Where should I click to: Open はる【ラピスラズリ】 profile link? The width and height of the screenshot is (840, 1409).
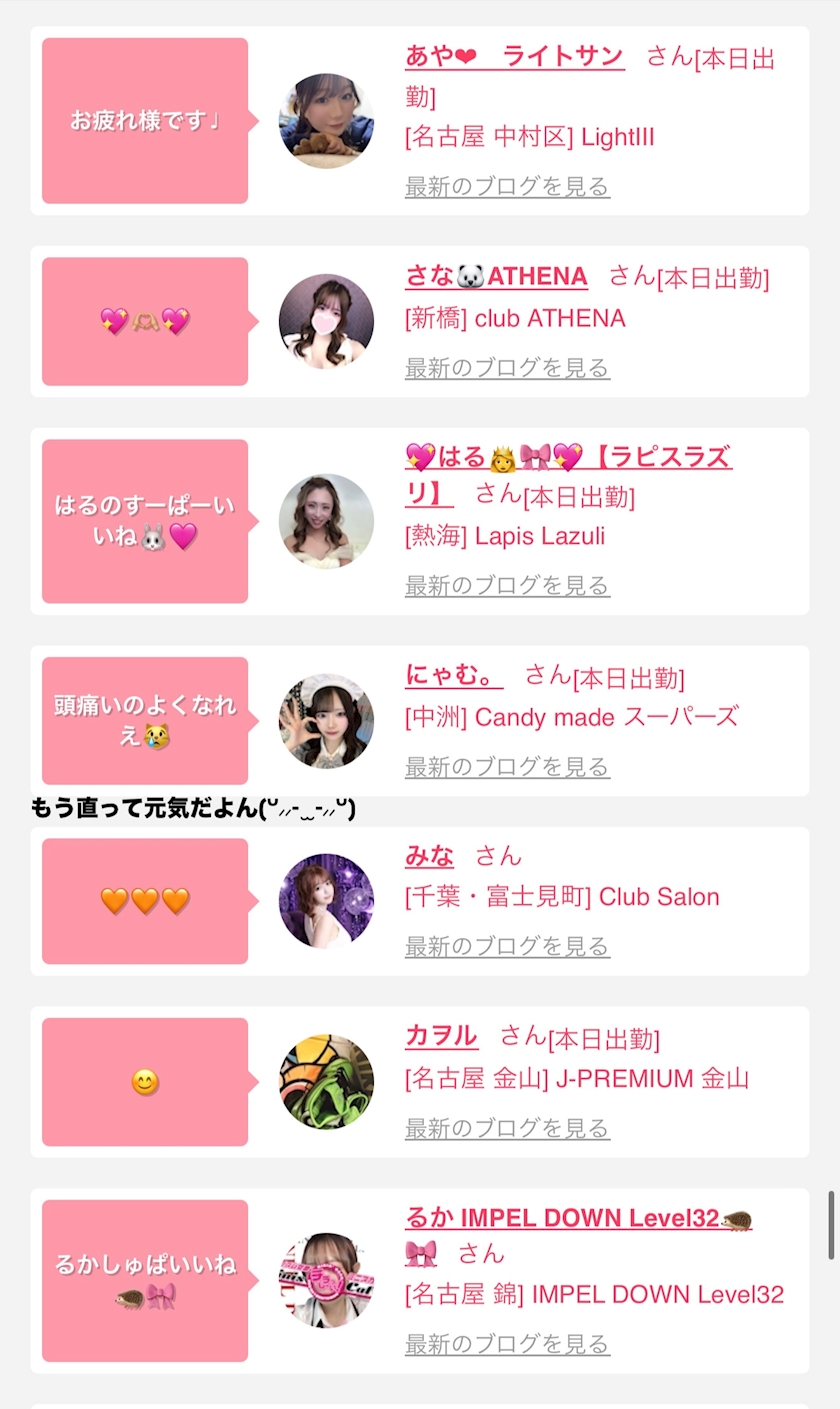[568, 458]
